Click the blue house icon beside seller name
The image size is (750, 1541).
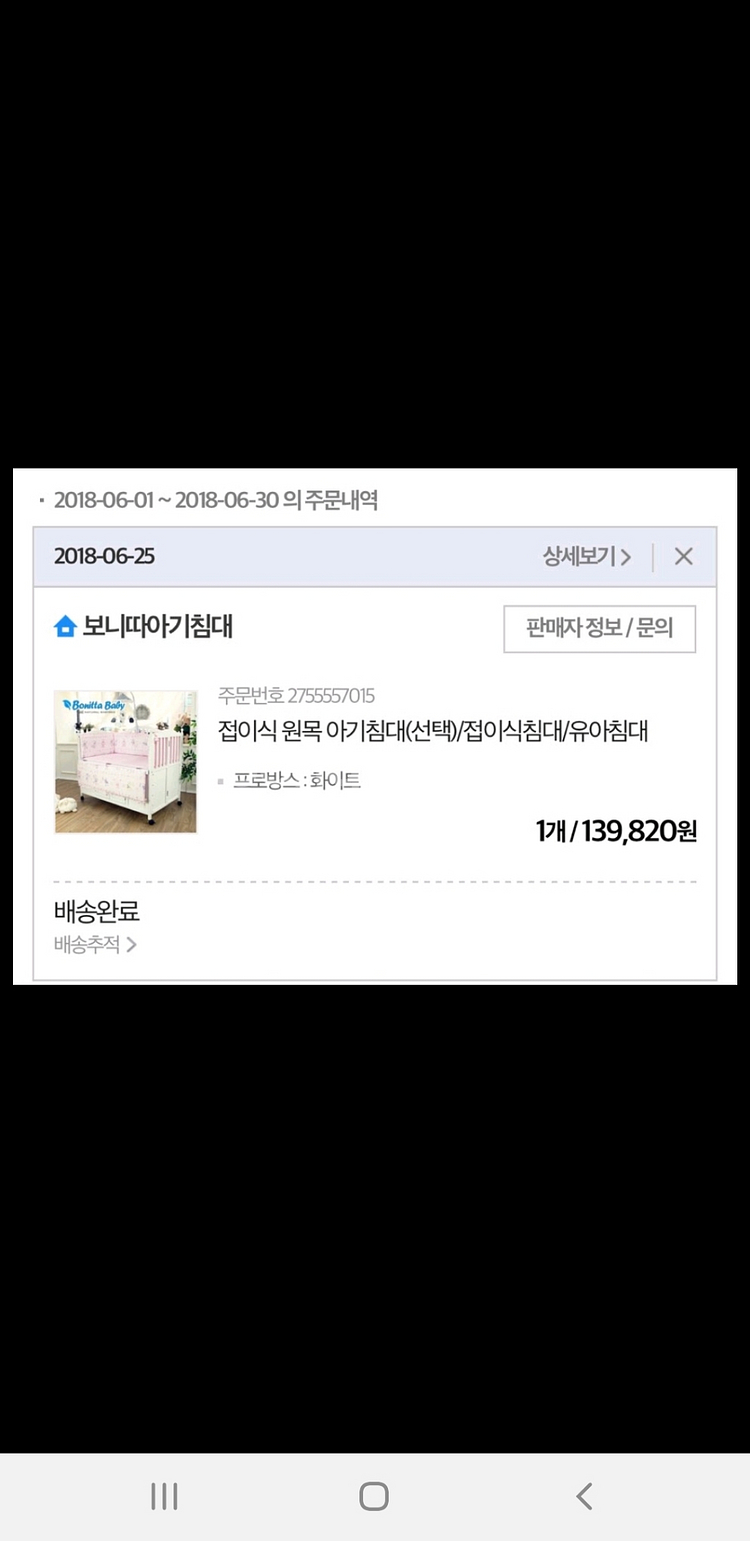click(65, 626)
